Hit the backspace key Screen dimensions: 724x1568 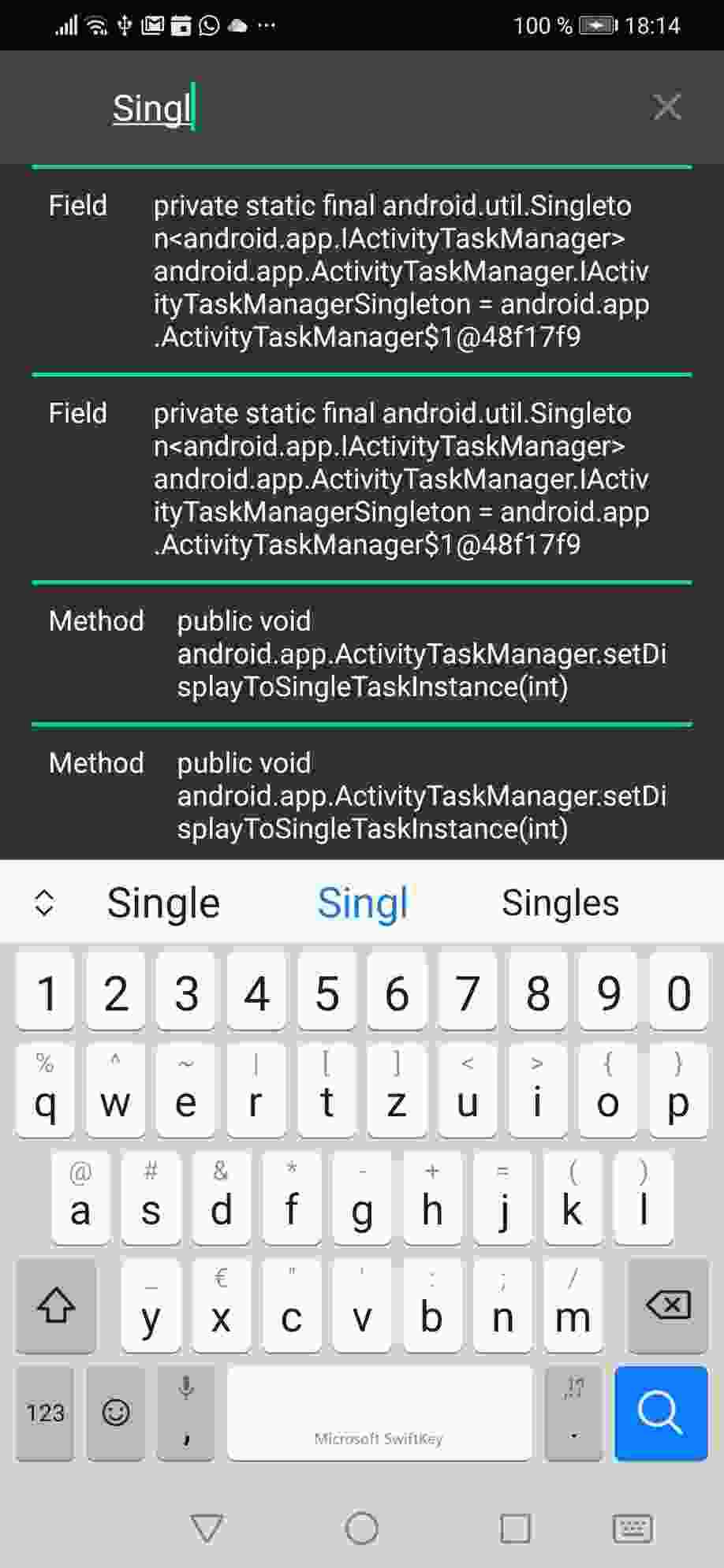tap(667, 1305)
